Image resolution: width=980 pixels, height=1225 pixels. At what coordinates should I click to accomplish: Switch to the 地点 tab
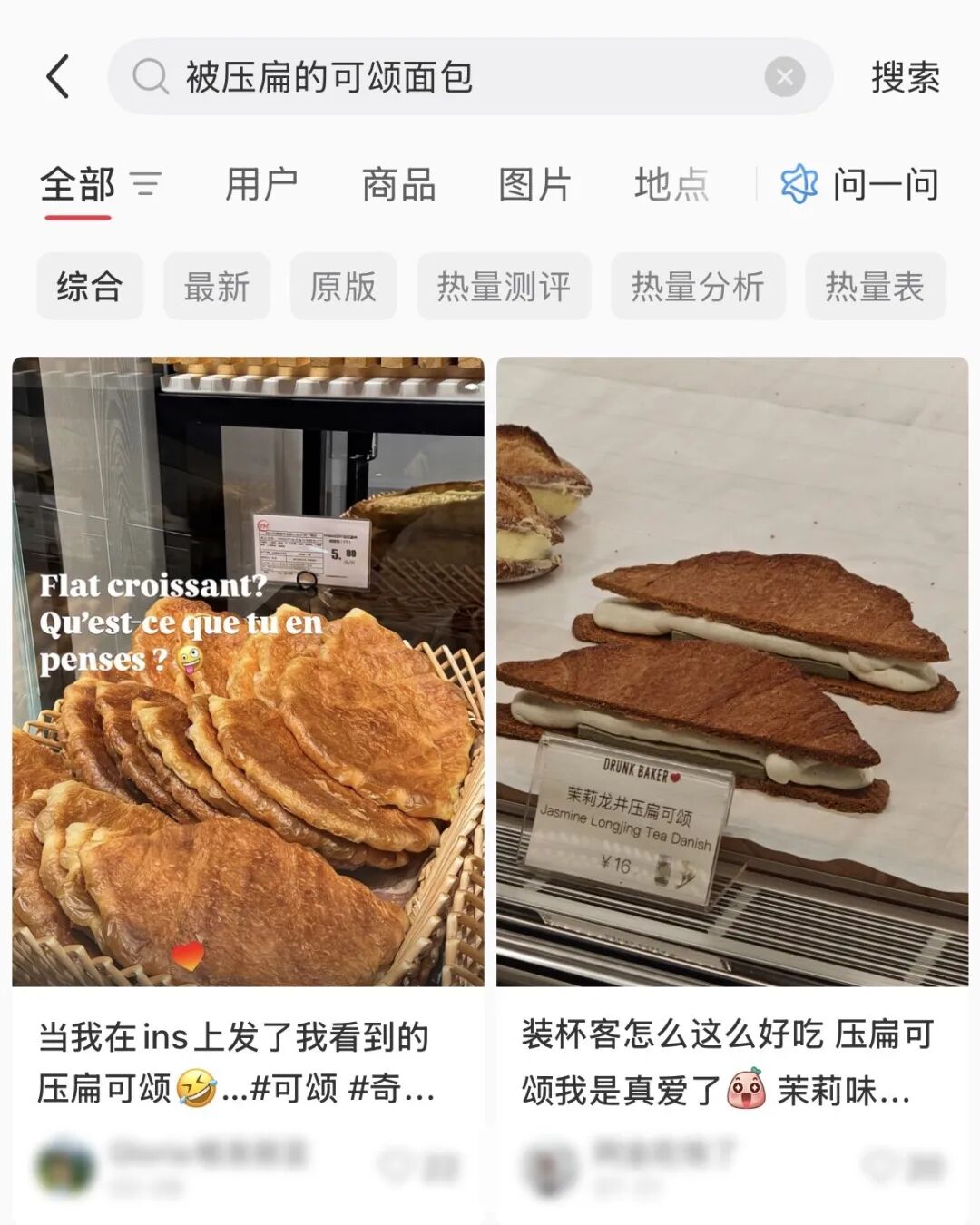[x=671, y=185]
